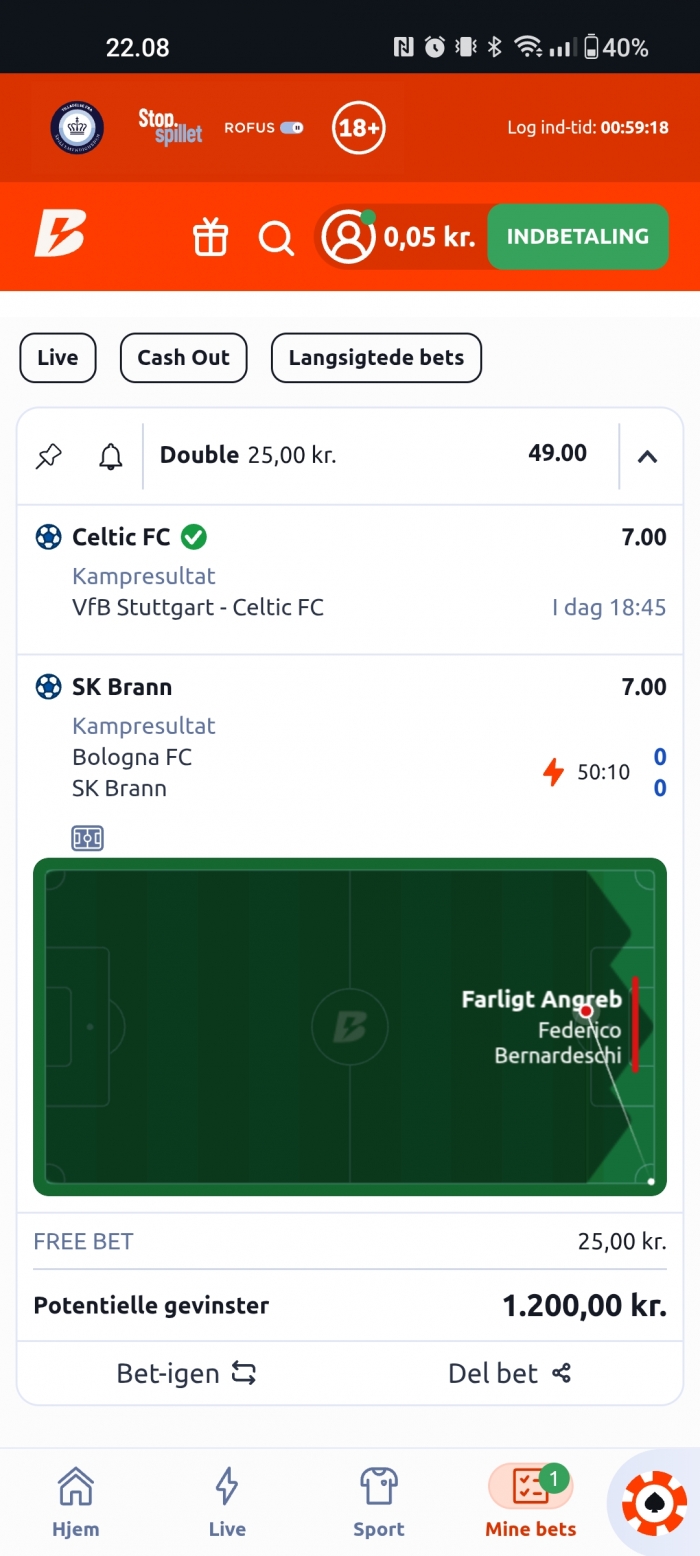Open the search magnifier

[x=275, y=238]
